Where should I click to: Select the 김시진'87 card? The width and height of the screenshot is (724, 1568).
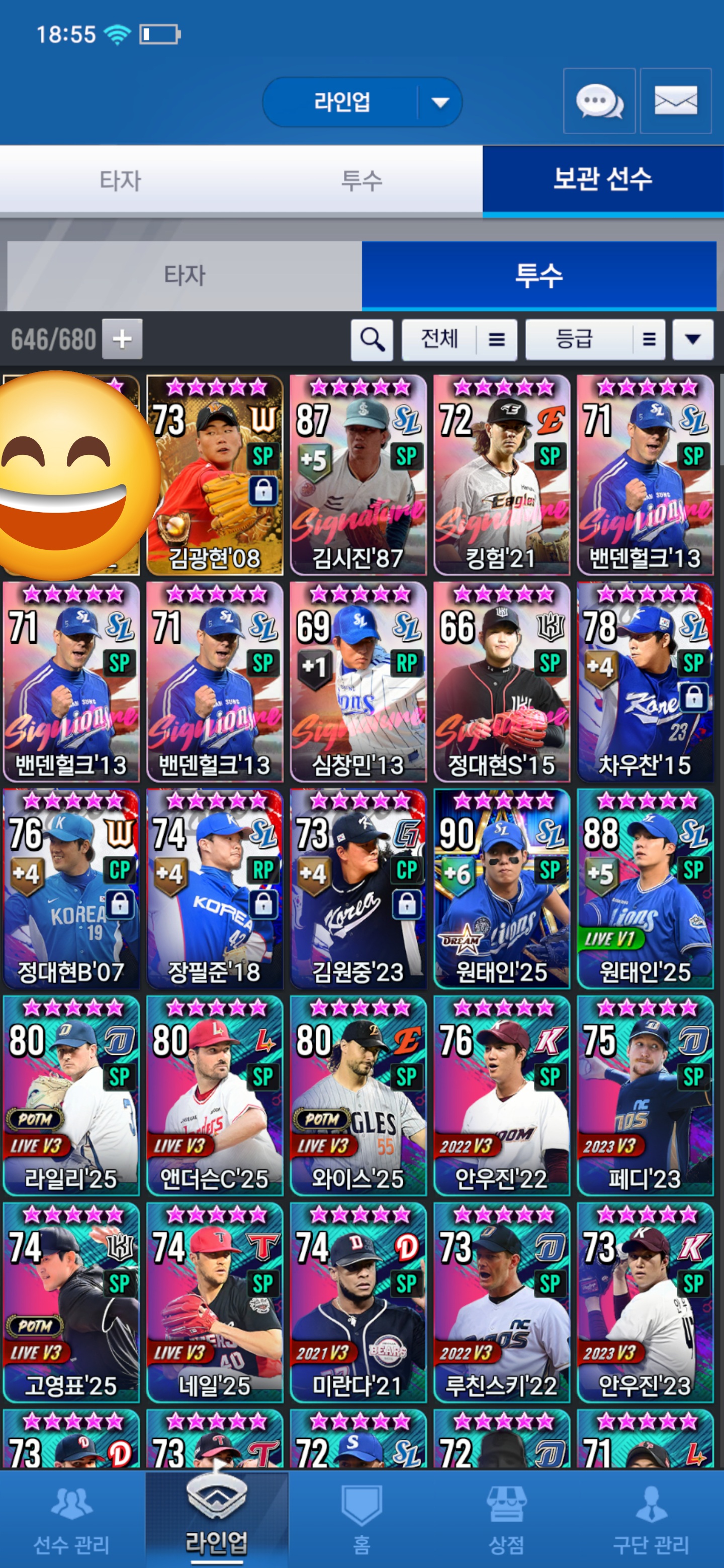click(x=358, y=475)
